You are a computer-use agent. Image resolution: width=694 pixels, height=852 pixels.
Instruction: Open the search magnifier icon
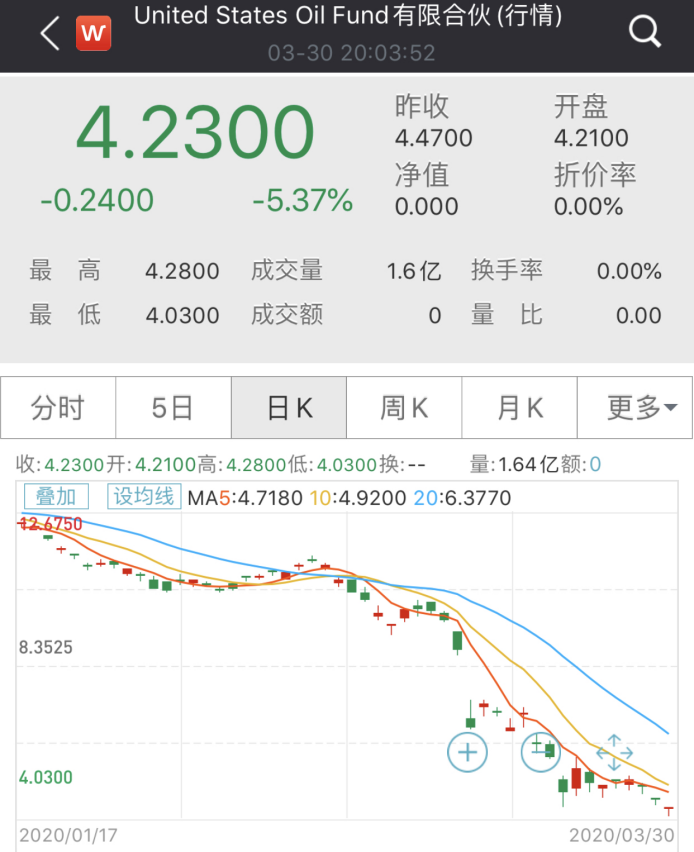(645, 33)
